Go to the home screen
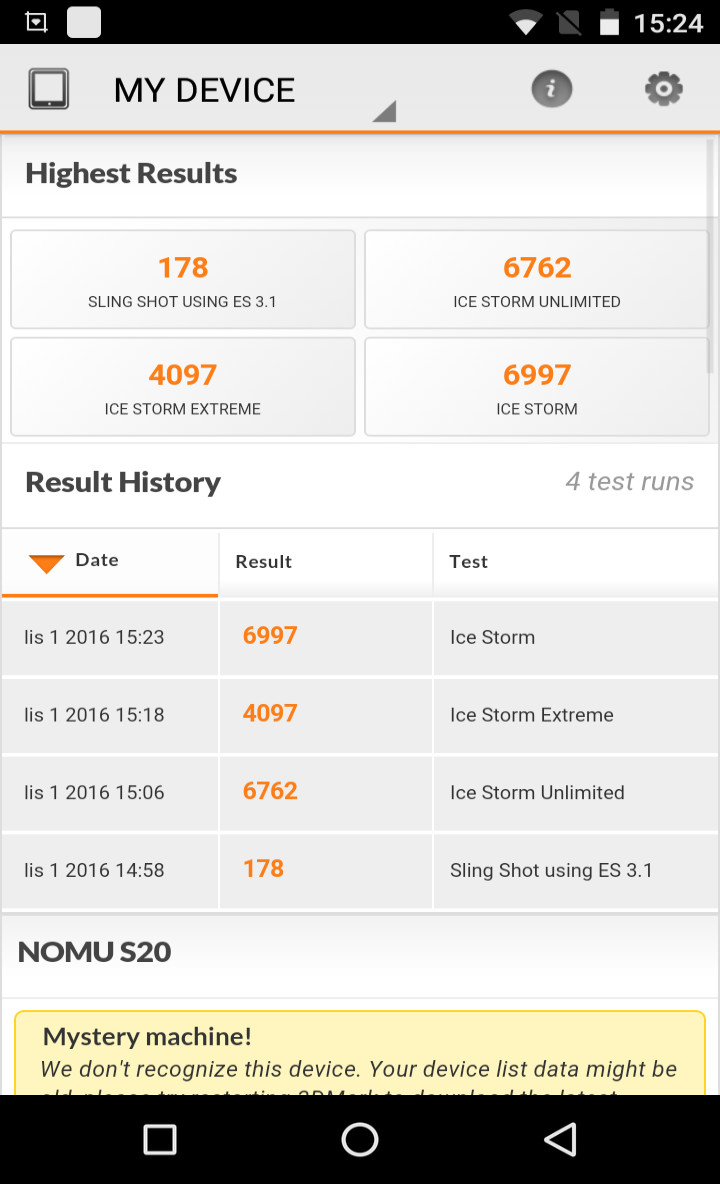The height and width of the screenshot is (1184, 720). click(x=360, y=1139)
